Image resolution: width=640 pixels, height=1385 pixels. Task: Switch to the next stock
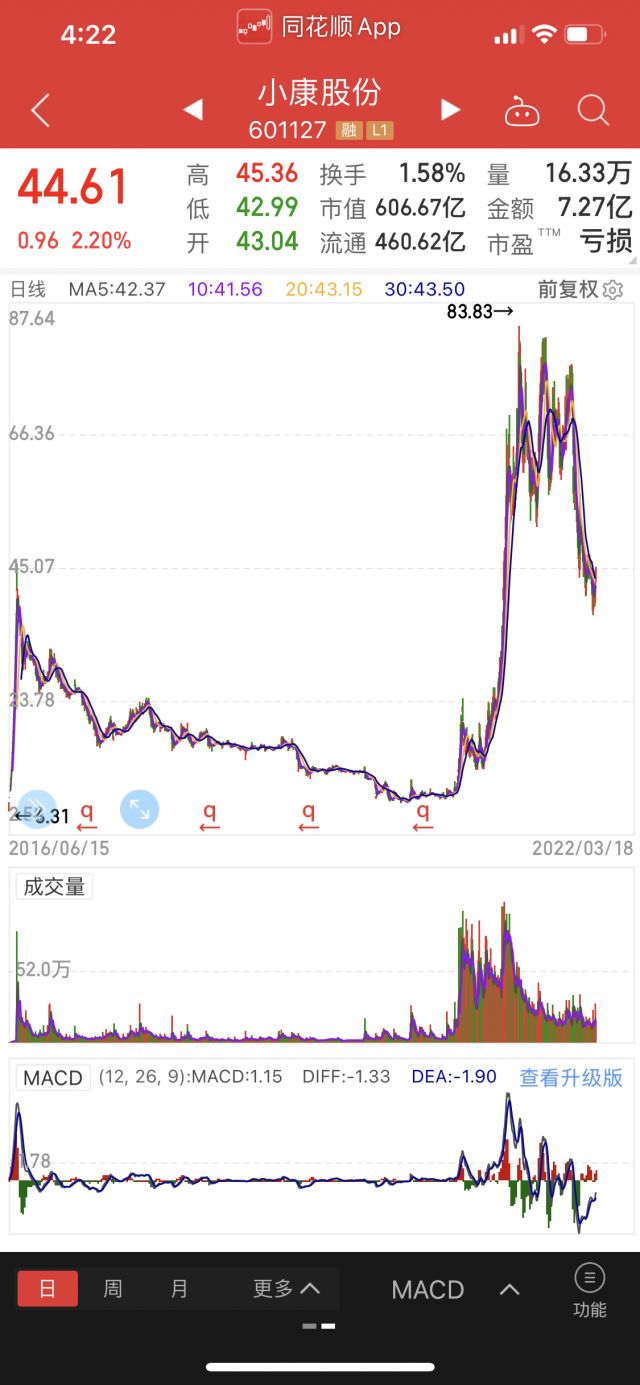(x=451, y=110)
